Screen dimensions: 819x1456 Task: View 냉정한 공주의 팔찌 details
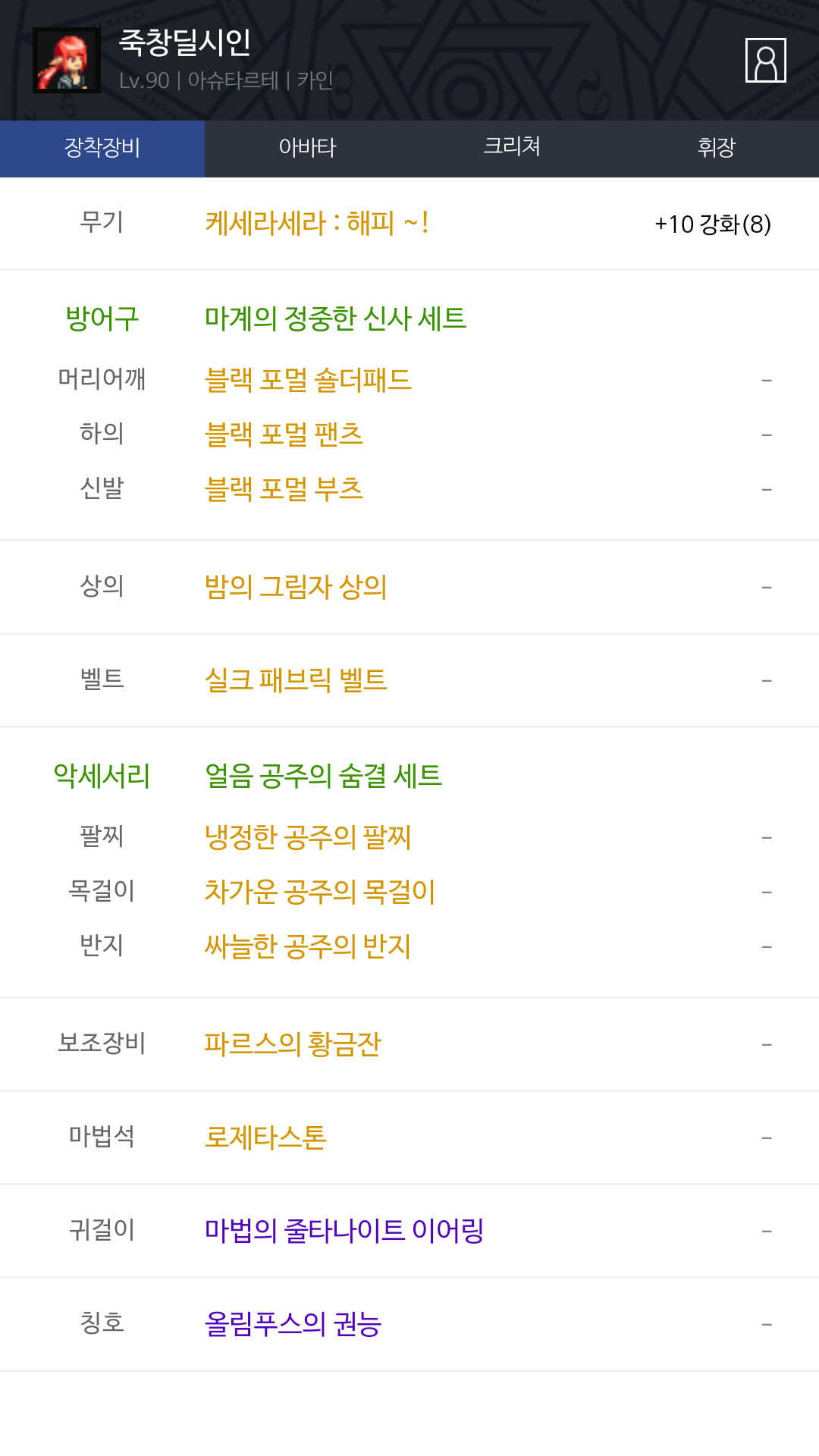pyautogui.click(x=308, y=836)
